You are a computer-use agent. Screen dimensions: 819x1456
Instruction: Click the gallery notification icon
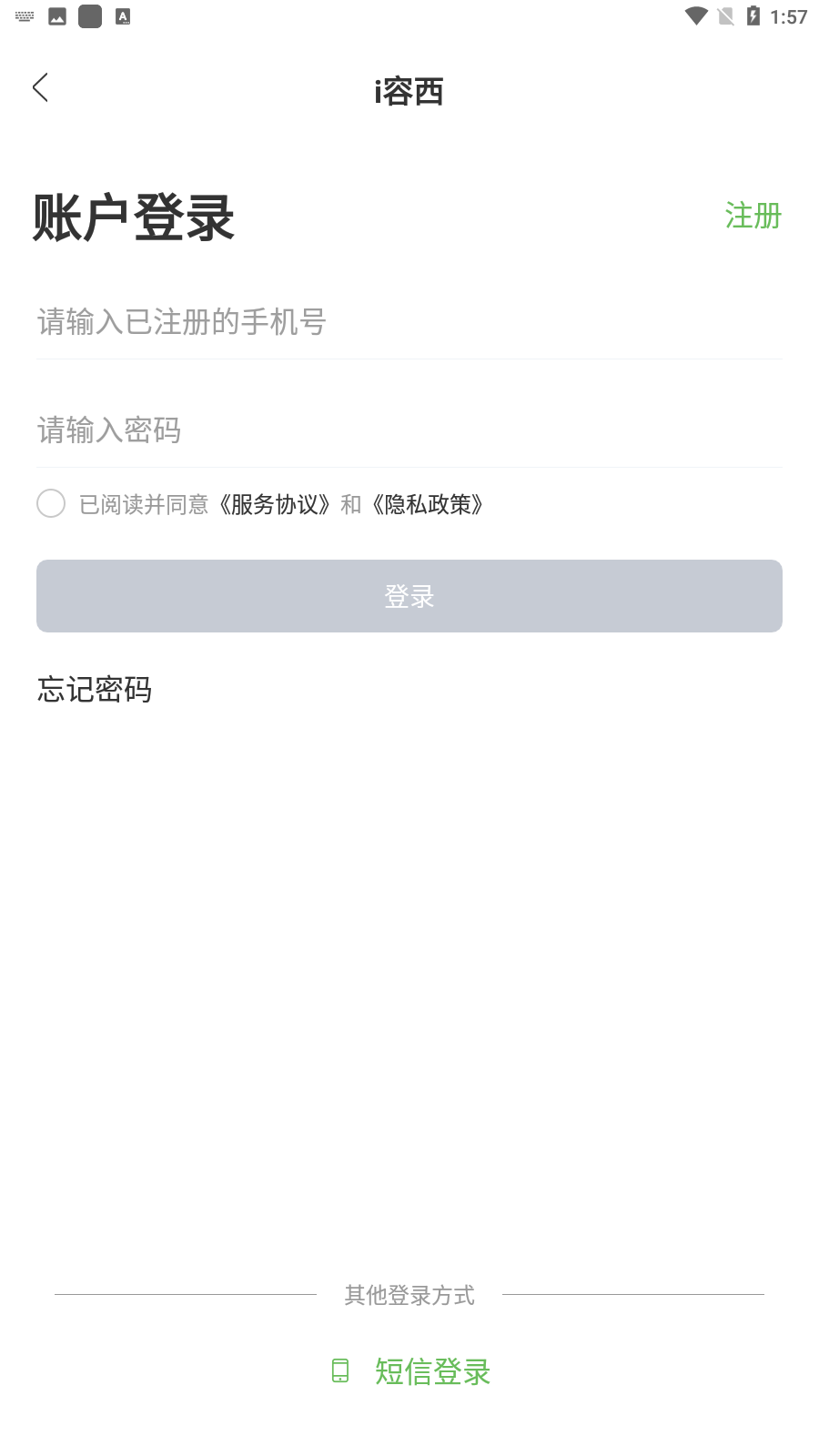pos(58,15)
